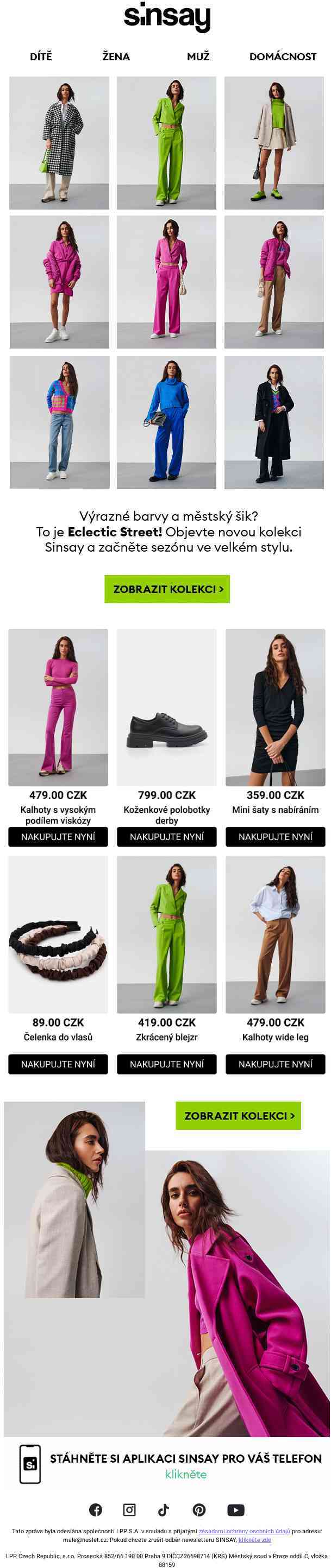Visit Sinsay on TikTok
331x1568 pixels.
pos(164,1509)
